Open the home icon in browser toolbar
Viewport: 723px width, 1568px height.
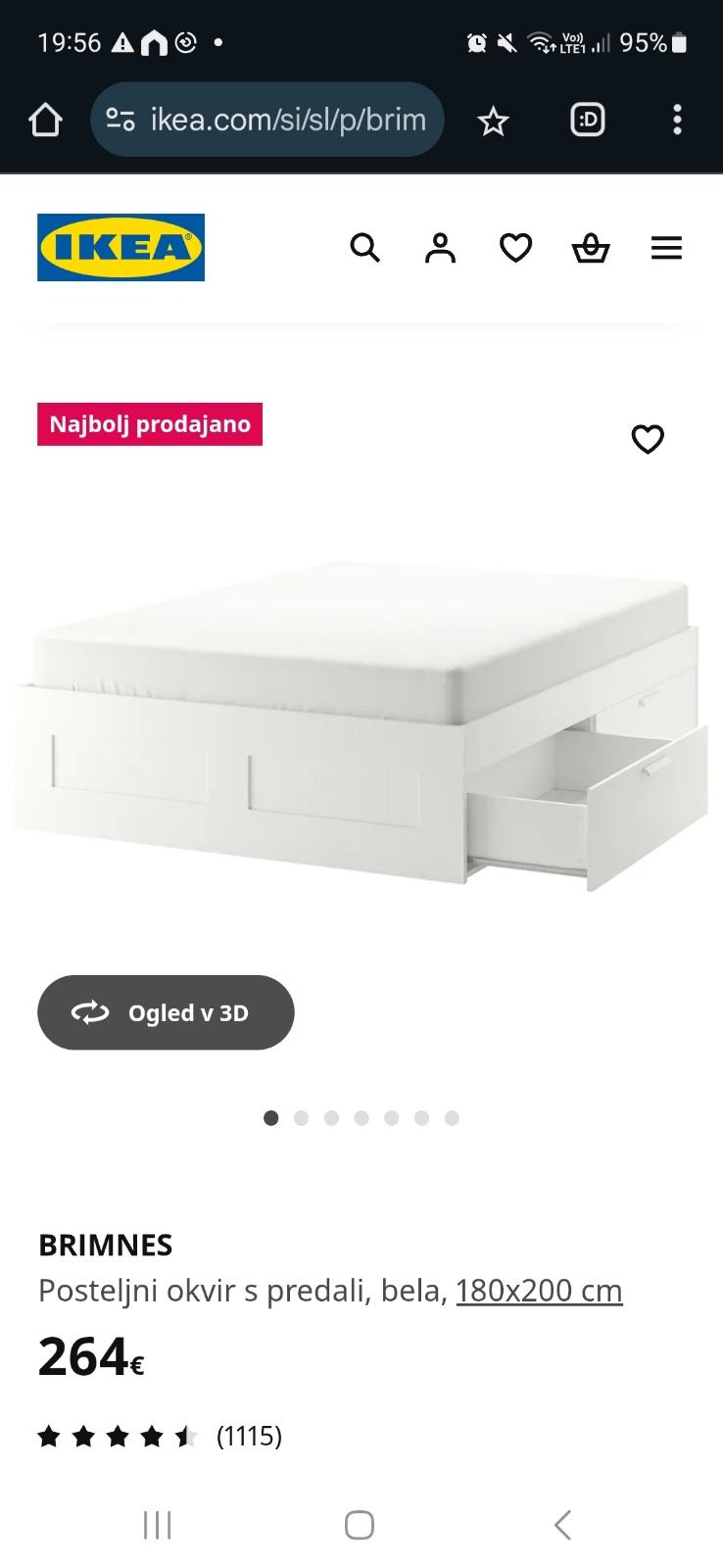point(43,120)
